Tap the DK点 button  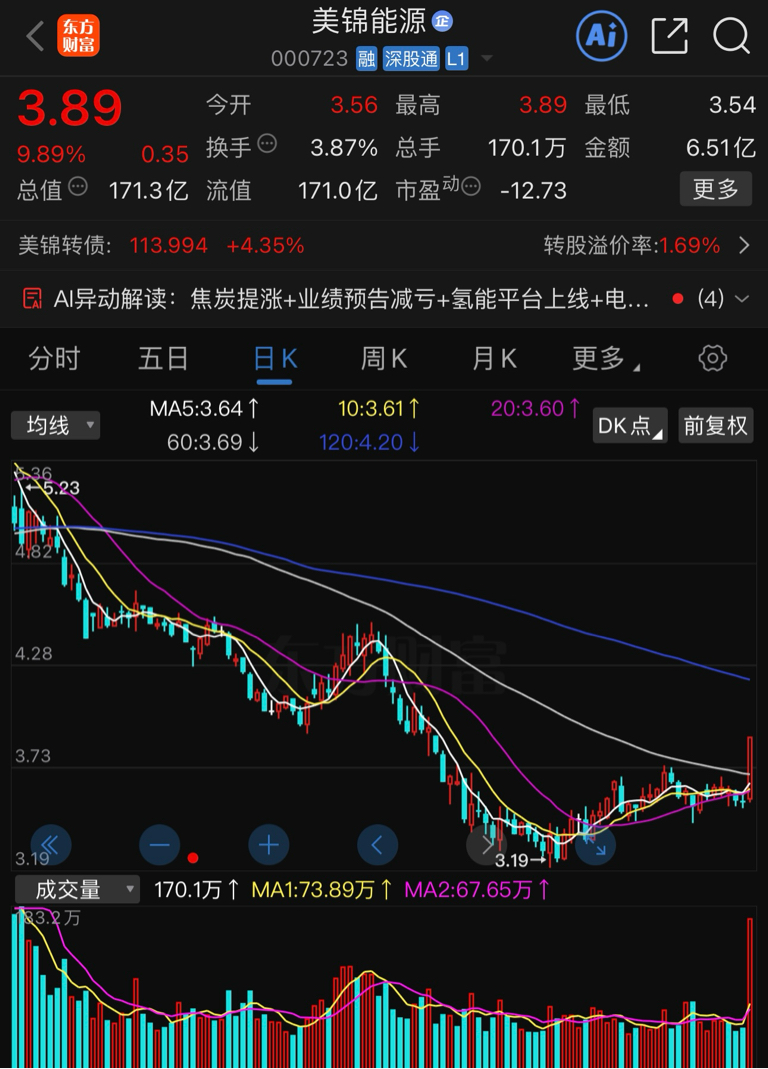pyautogui.click(x=630, y=425)
